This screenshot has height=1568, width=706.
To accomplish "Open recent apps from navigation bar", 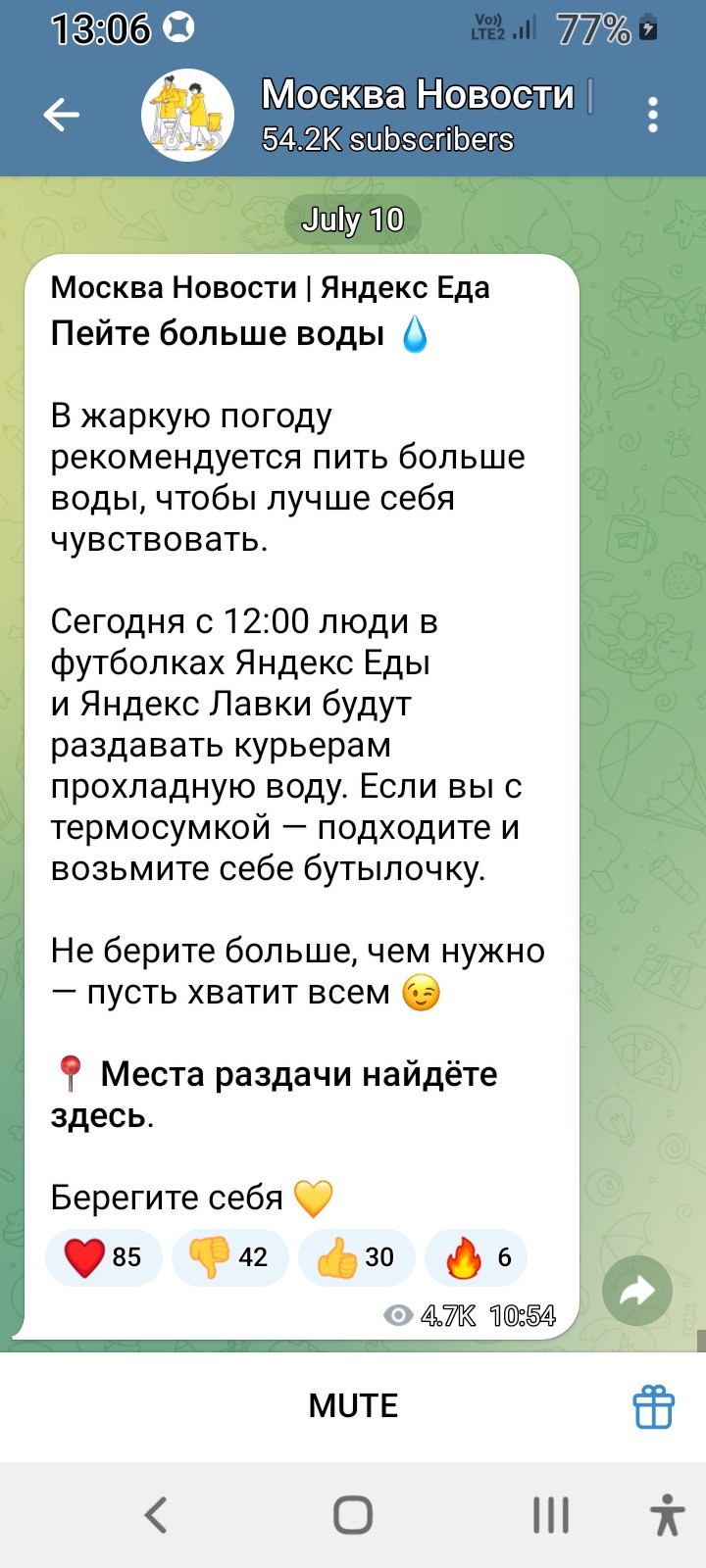I will (551, 1515).
